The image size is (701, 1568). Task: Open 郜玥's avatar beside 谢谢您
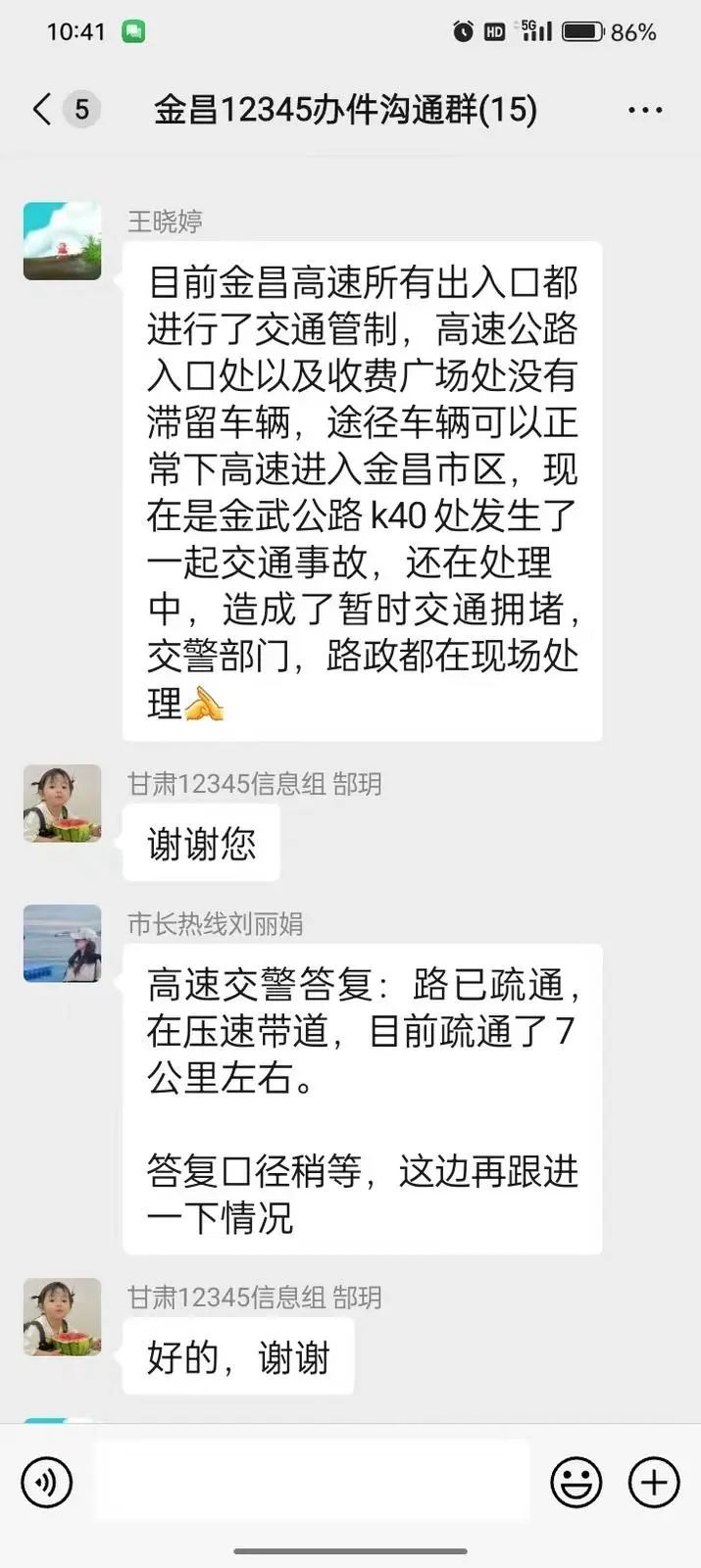(62, 804)
